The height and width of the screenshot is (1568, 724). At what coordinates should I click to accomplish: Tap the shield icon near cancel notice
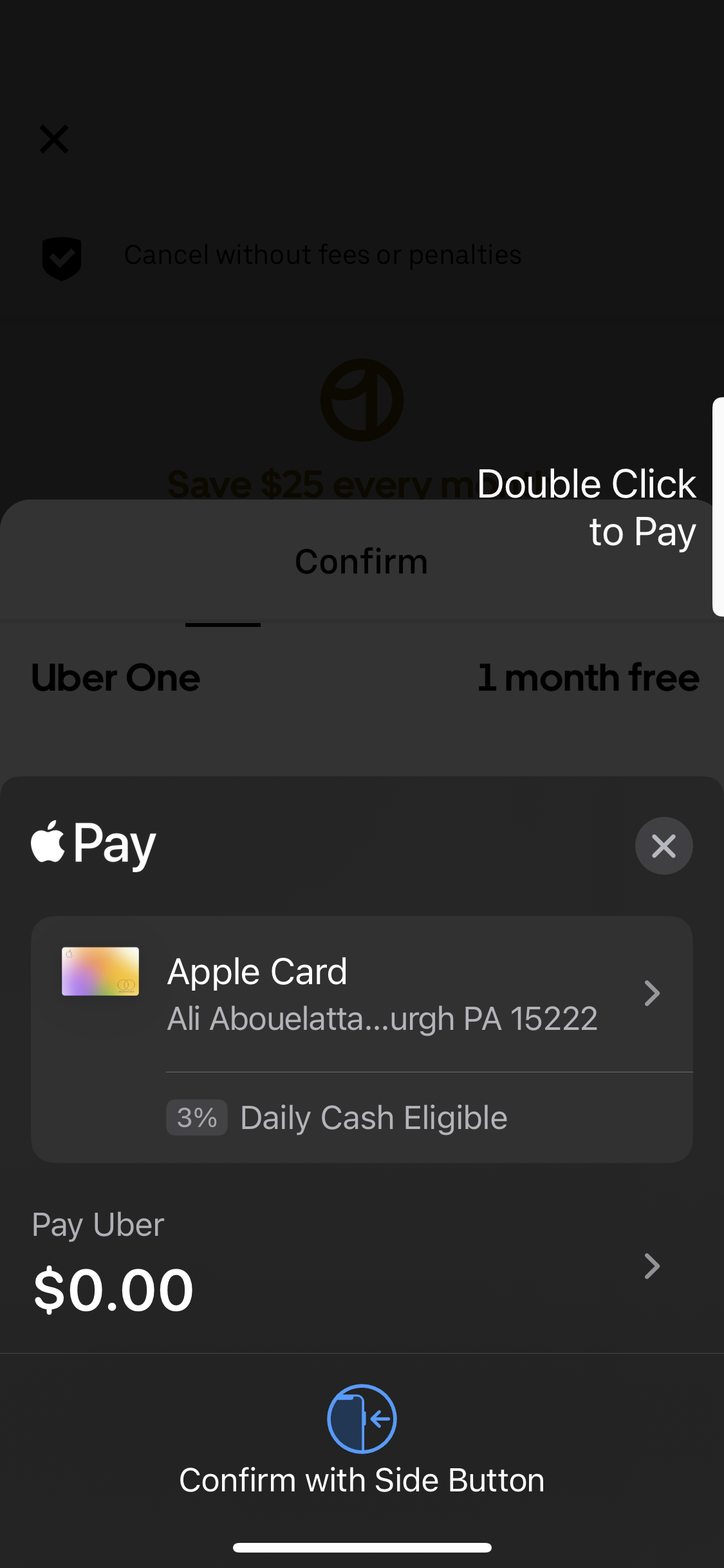point(61,257)
